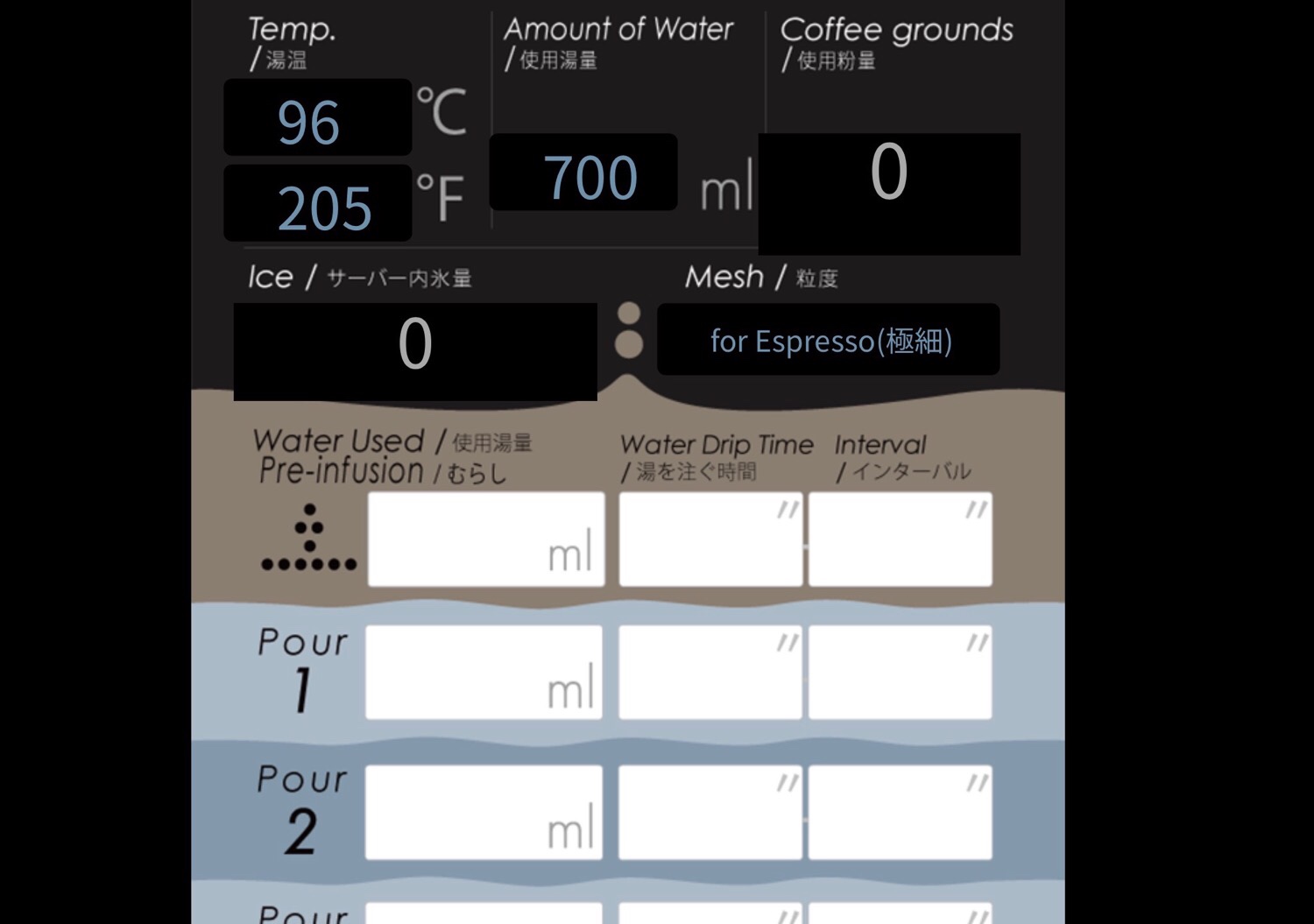Change the Amount of Water value 700
1314x924 pixels.
tap(583, 173)
